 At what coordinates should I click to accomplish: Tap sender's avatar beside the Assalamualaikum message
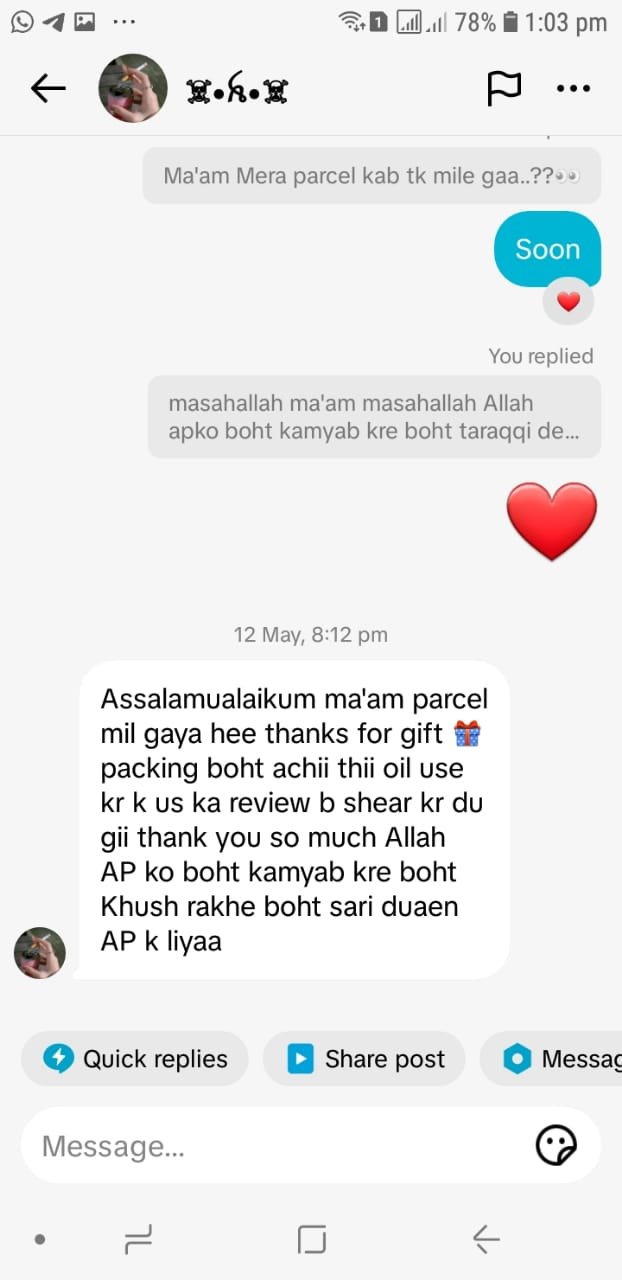[40, 952]
